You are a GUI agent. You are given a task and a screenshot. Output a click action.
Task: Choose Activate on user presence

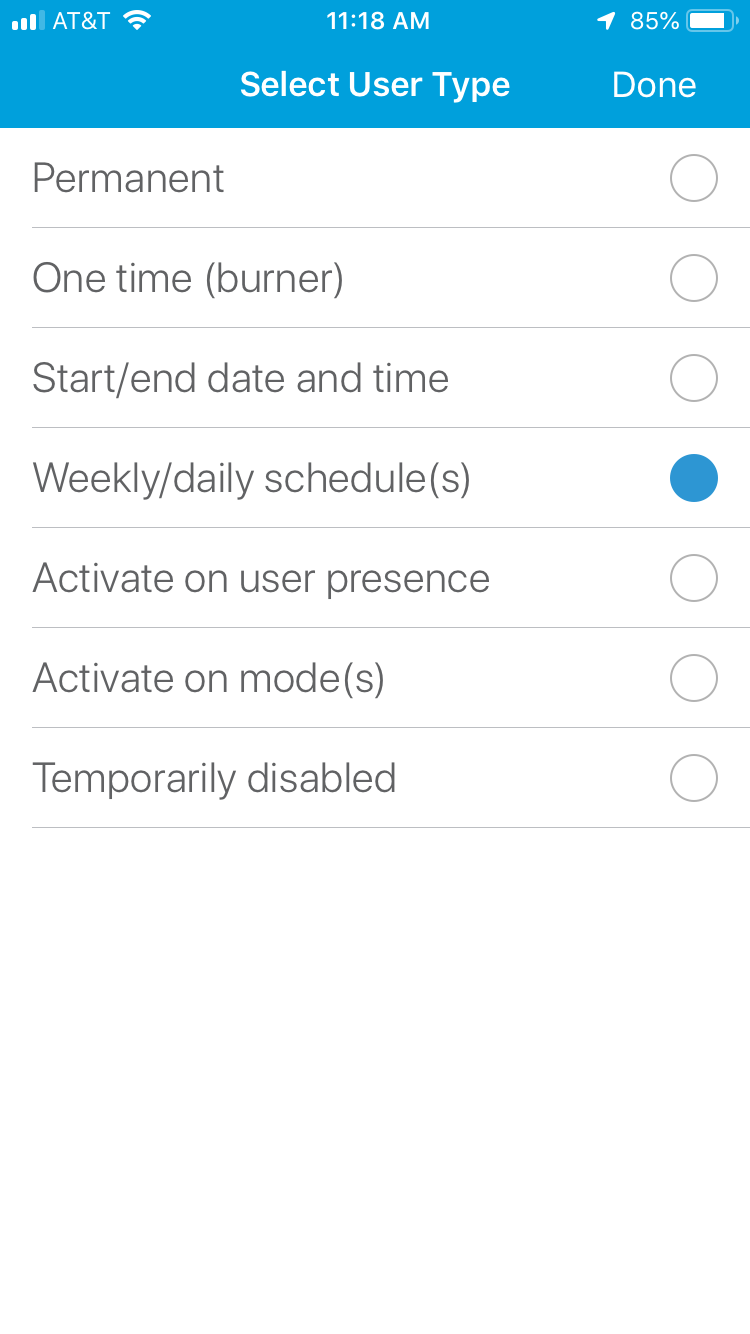(693, 578)
